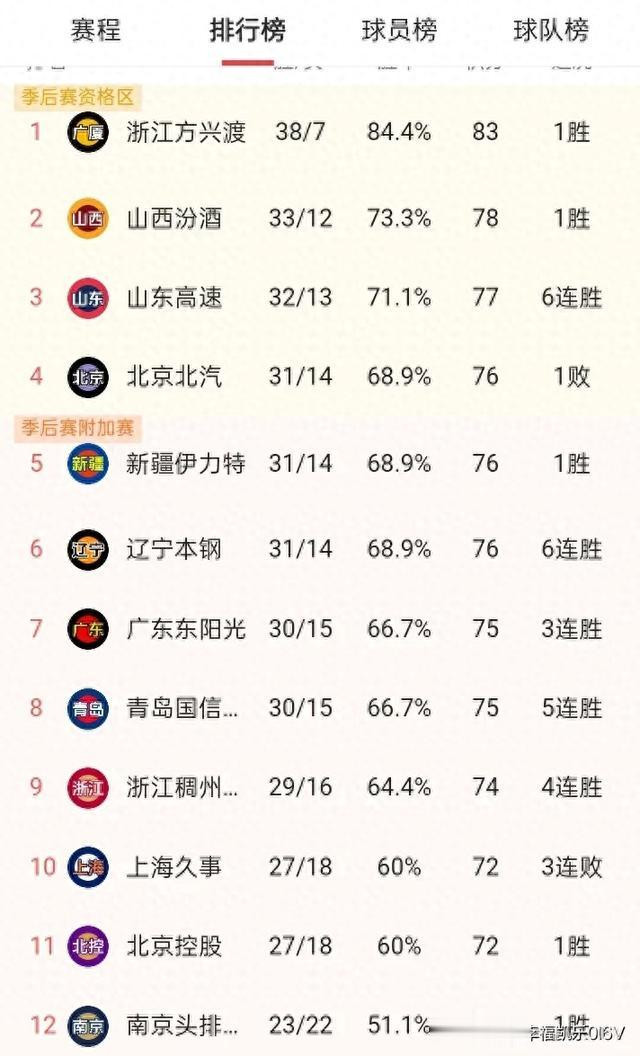Screen dimensions: 640x1056
Task: Select the 青岛国信 team row
Action: (x=320, y=708)
